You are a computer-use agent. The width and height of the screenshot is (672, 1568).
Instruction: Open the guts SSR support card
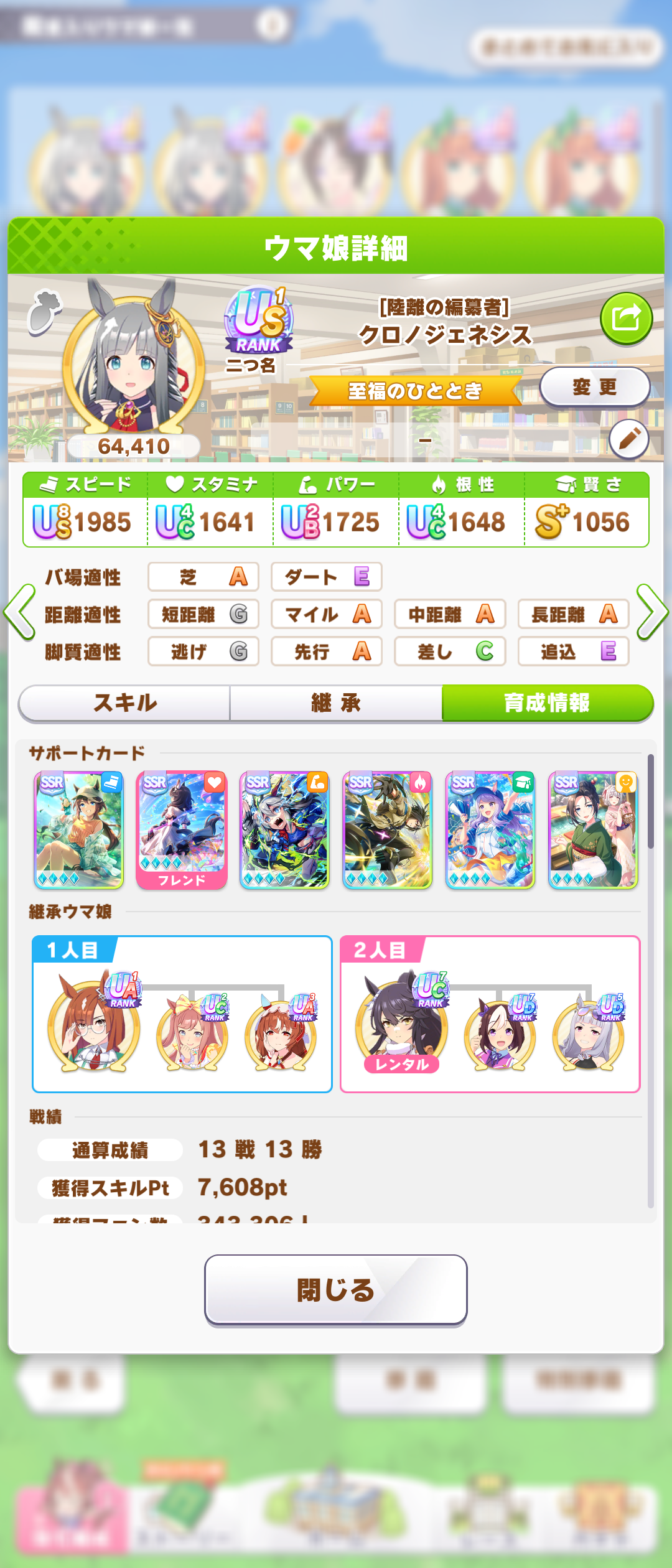click(387, 830)
